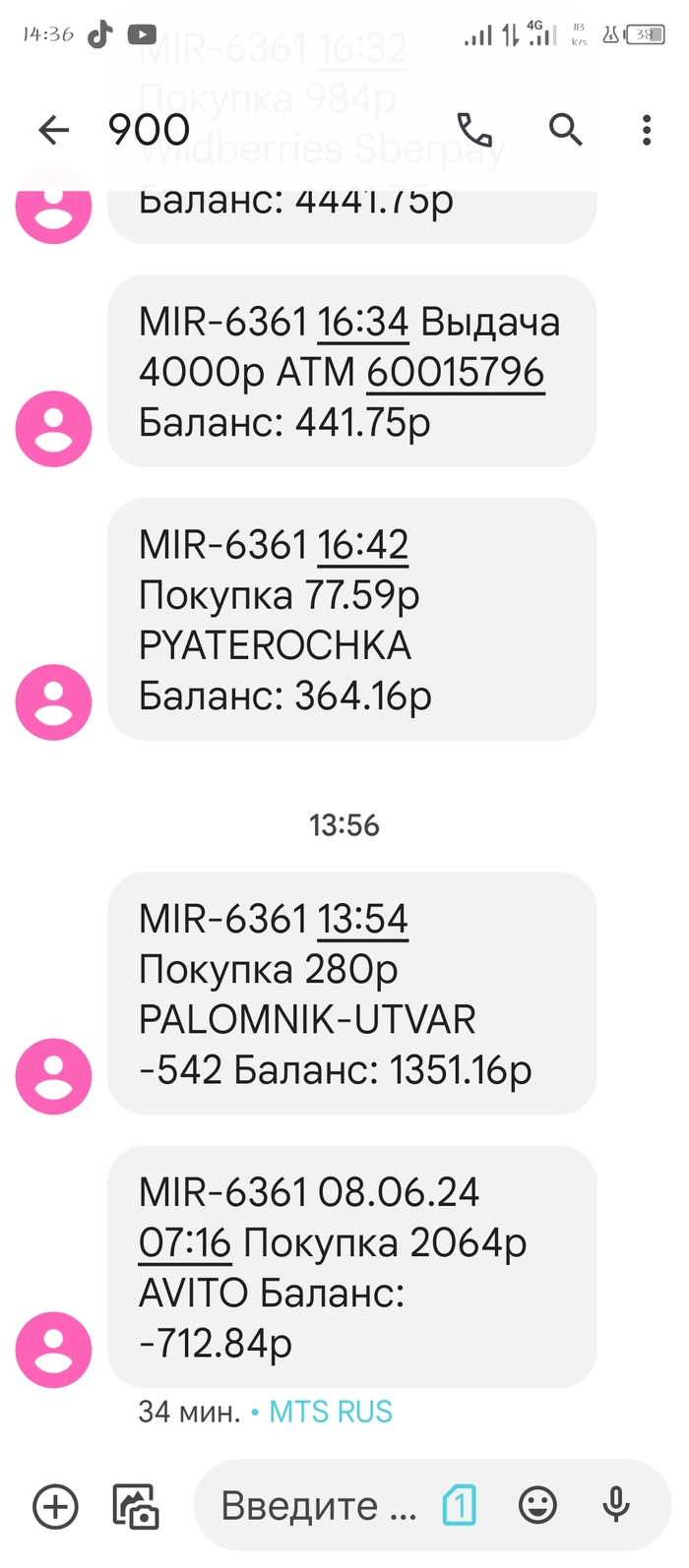Open the emoji picker

[x=537, y=1506]
